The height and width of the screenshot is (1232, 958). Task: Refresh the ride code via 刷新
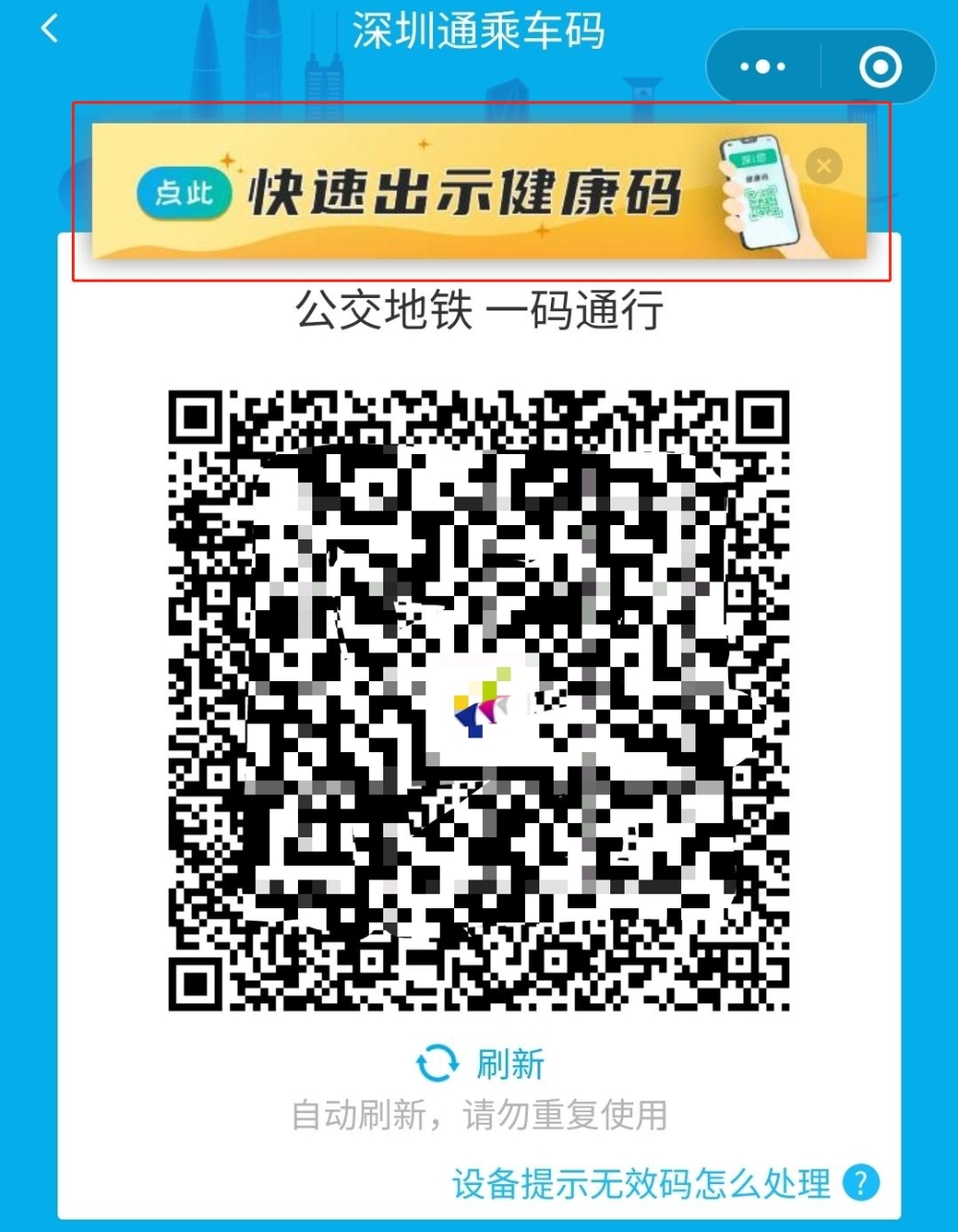pos(481,1063)
